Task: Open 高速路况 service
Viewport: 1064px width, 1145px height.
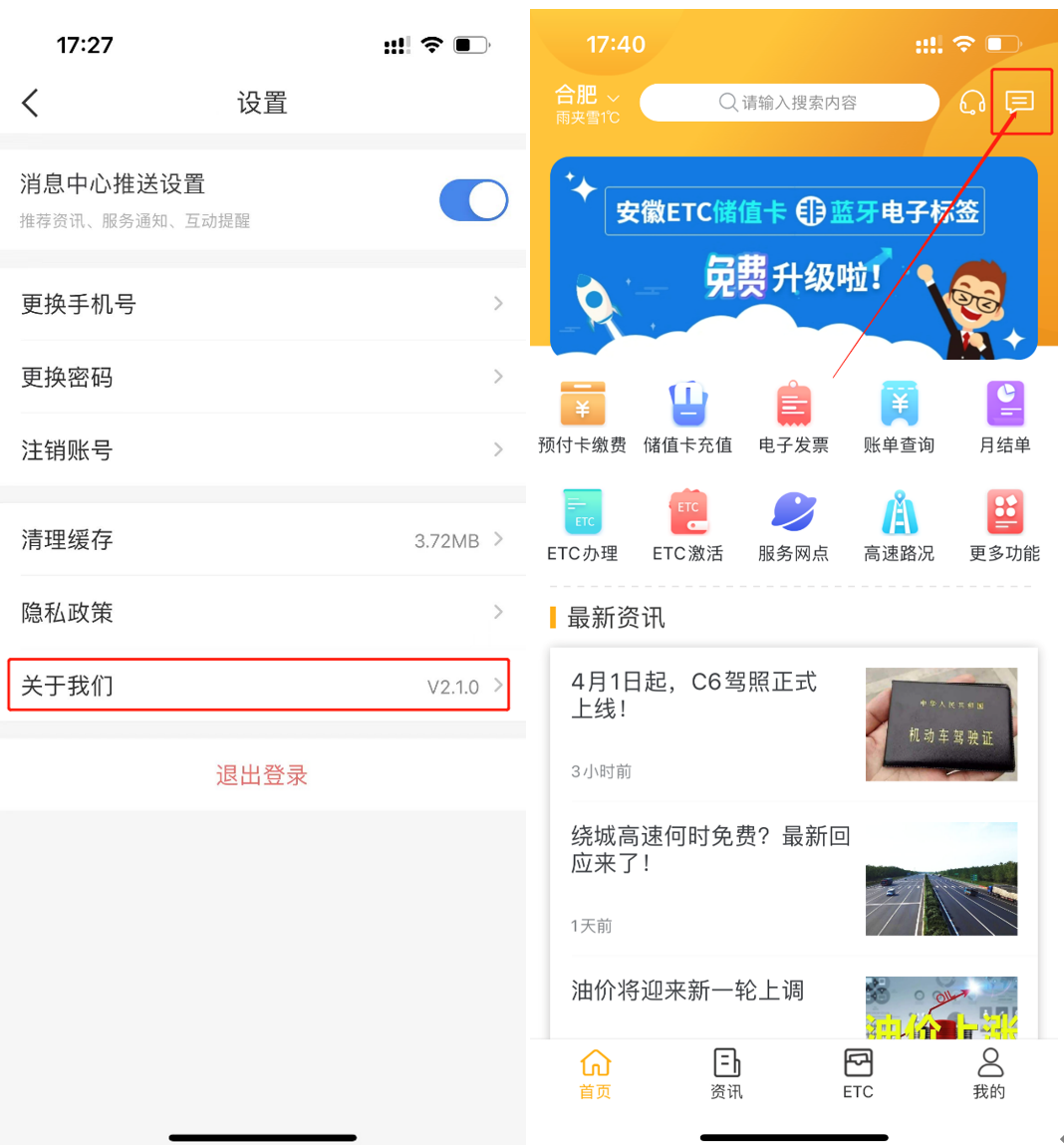Action: click(900, 526)
